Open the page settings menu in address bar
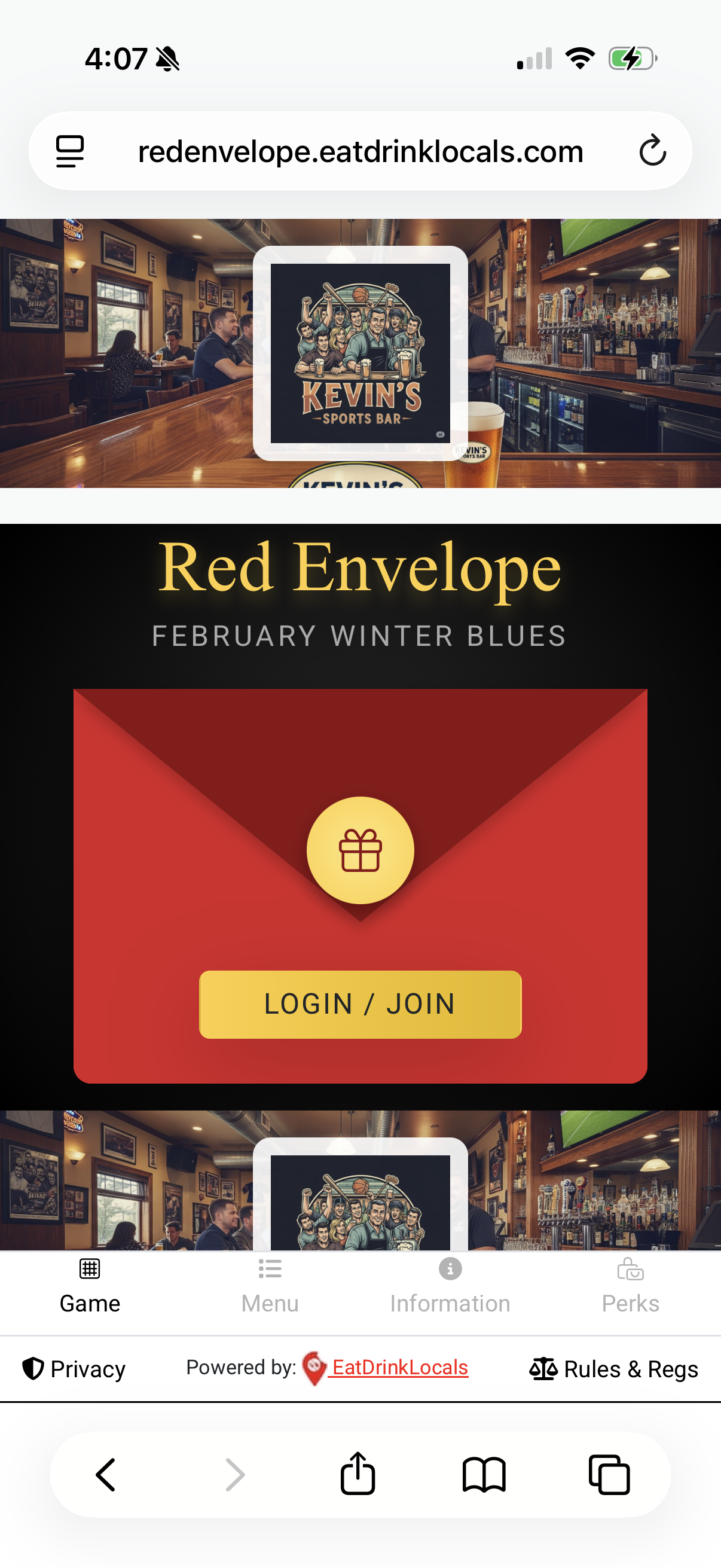Screen dimensions: 721x1568 pyautogui.click(x=70, y=151)
